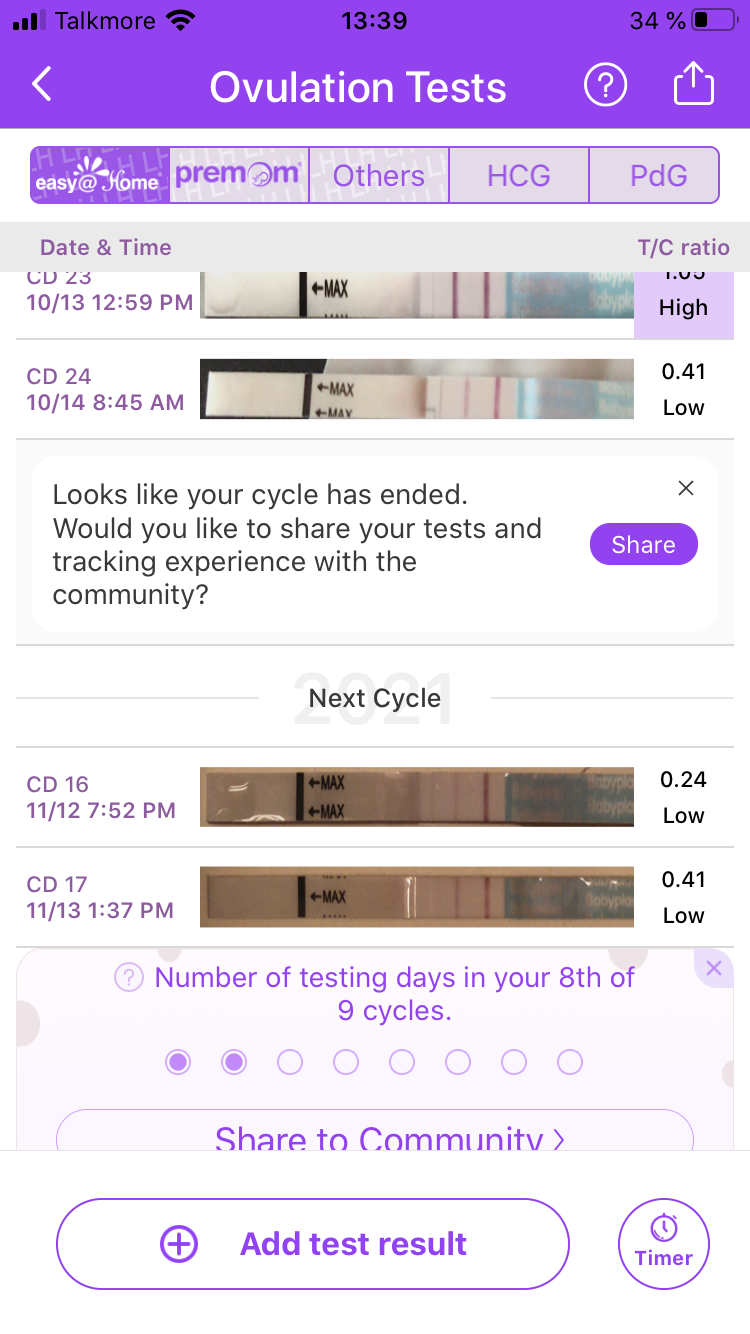Close the testing days panel

(713, 968)
